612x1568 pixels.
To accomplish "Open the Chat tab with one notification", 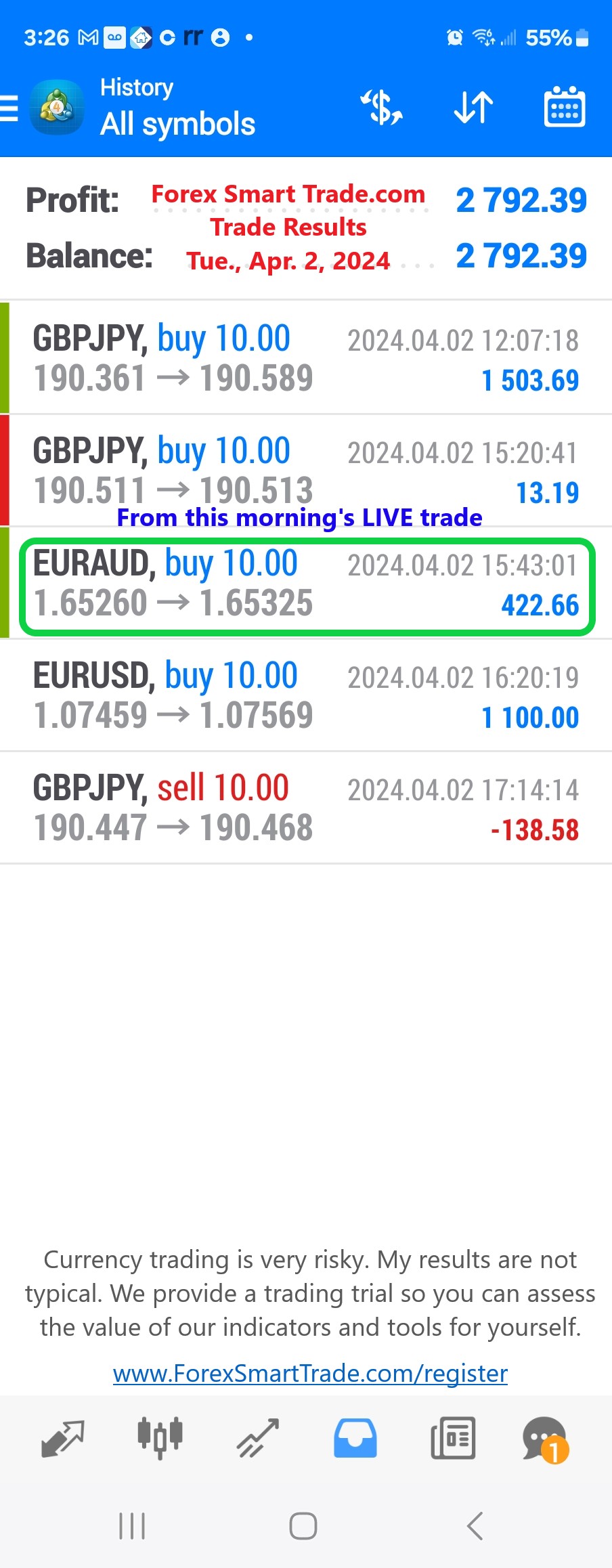I will coord(545,1438).
